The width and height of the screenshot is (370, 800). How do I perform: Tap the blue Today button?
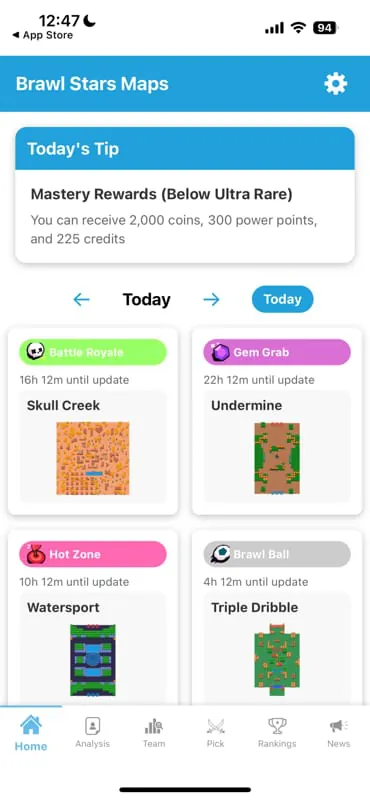pyautogui.click(x=282, y=299)
